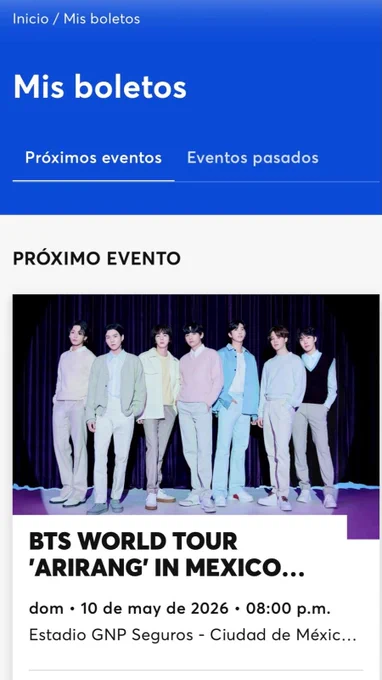The height and width of the screenshot is (680, 382).
Task: Open the BTS World Tour event card
Action: 196,487
